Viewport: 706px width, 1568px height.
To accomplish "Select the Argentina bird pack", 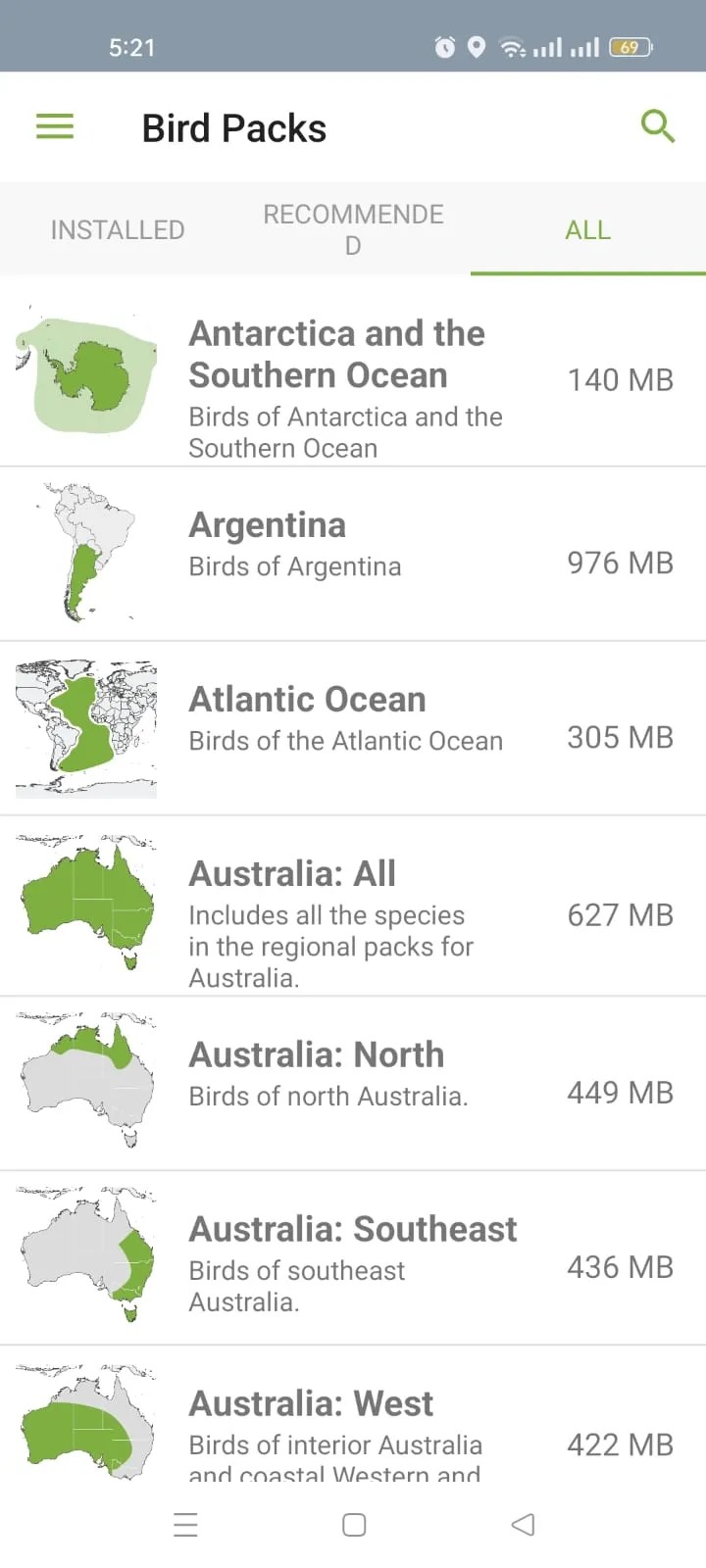I will click(x=353, y=549).
